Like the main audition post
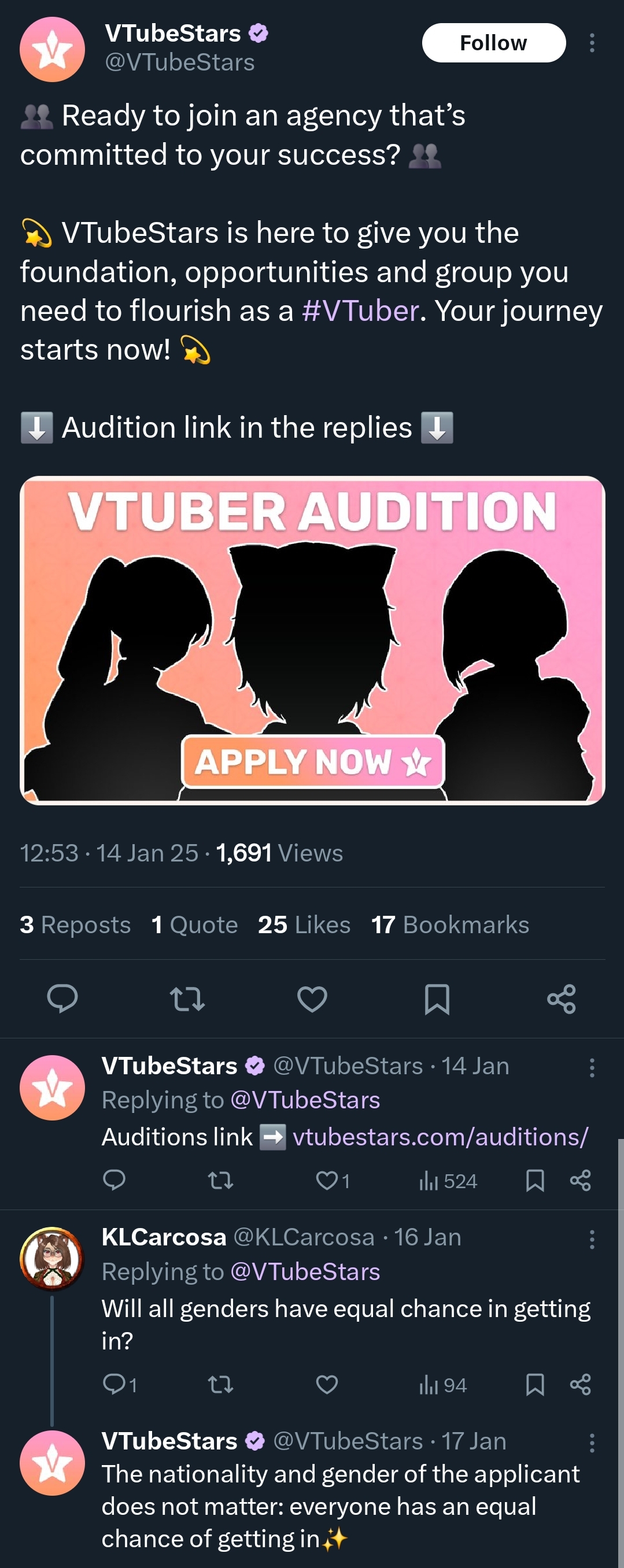 pos(312,999)
